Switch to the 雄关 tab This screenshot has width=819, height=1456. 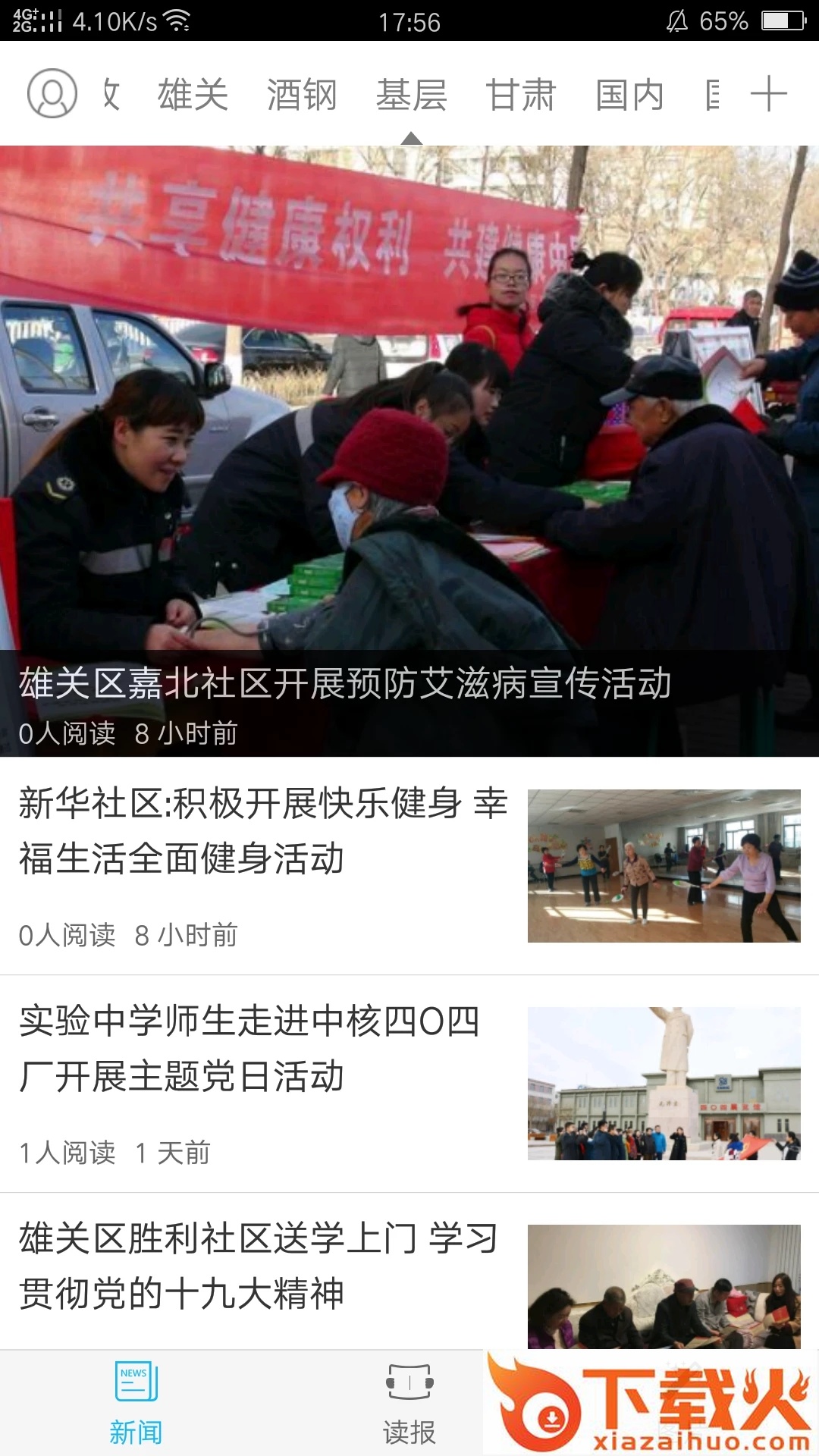(x=193, y=96)
